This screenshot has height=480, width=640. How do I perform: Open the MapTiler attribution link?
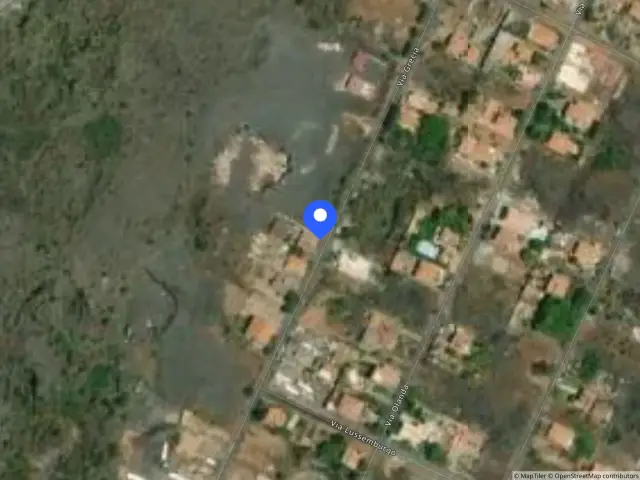(530, 476)
